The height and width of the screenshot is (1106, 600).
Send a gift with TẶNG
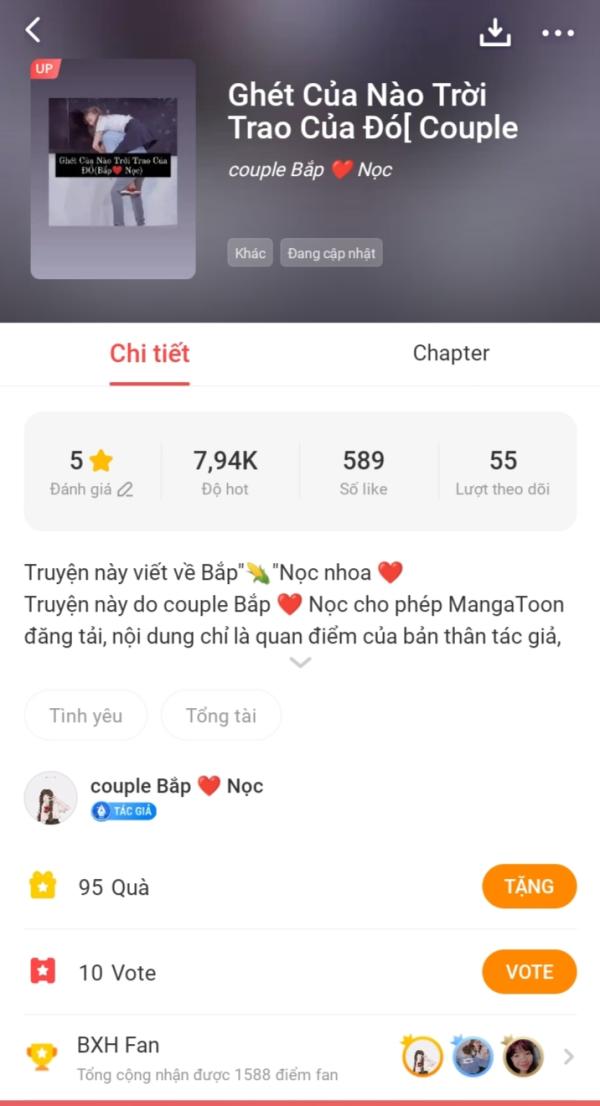(529, 886)
